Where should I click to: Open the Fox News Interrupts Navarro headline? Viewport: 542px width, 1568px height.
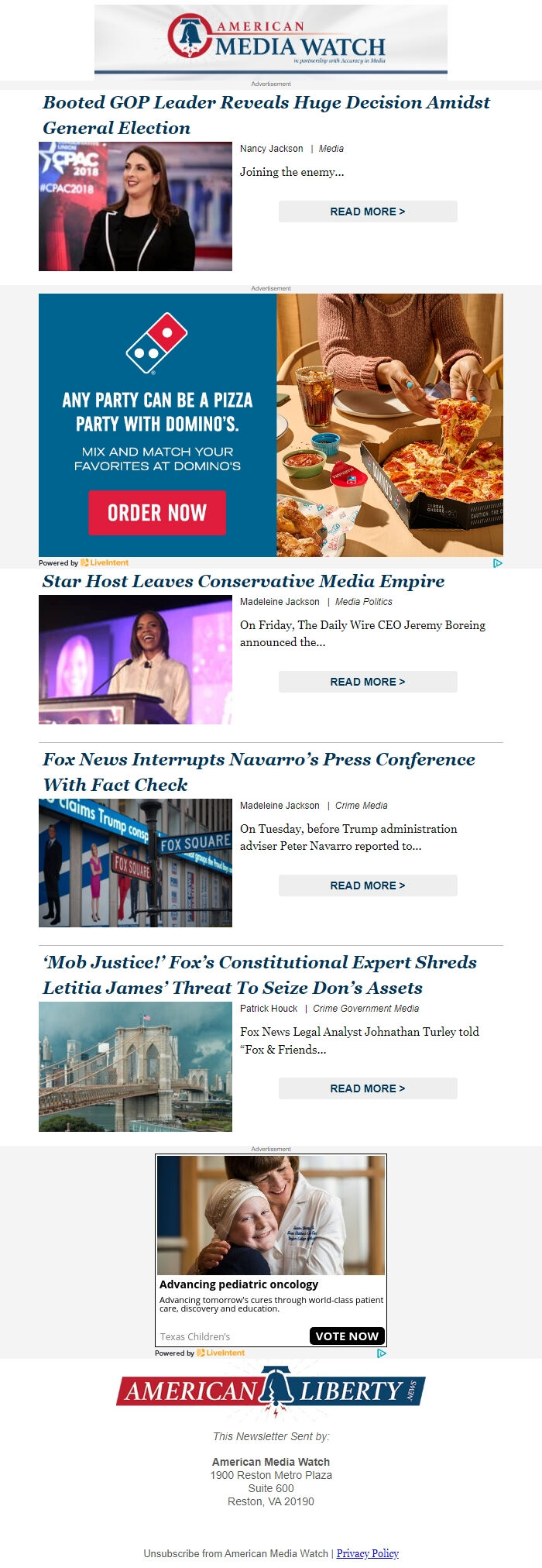point(259,772)
